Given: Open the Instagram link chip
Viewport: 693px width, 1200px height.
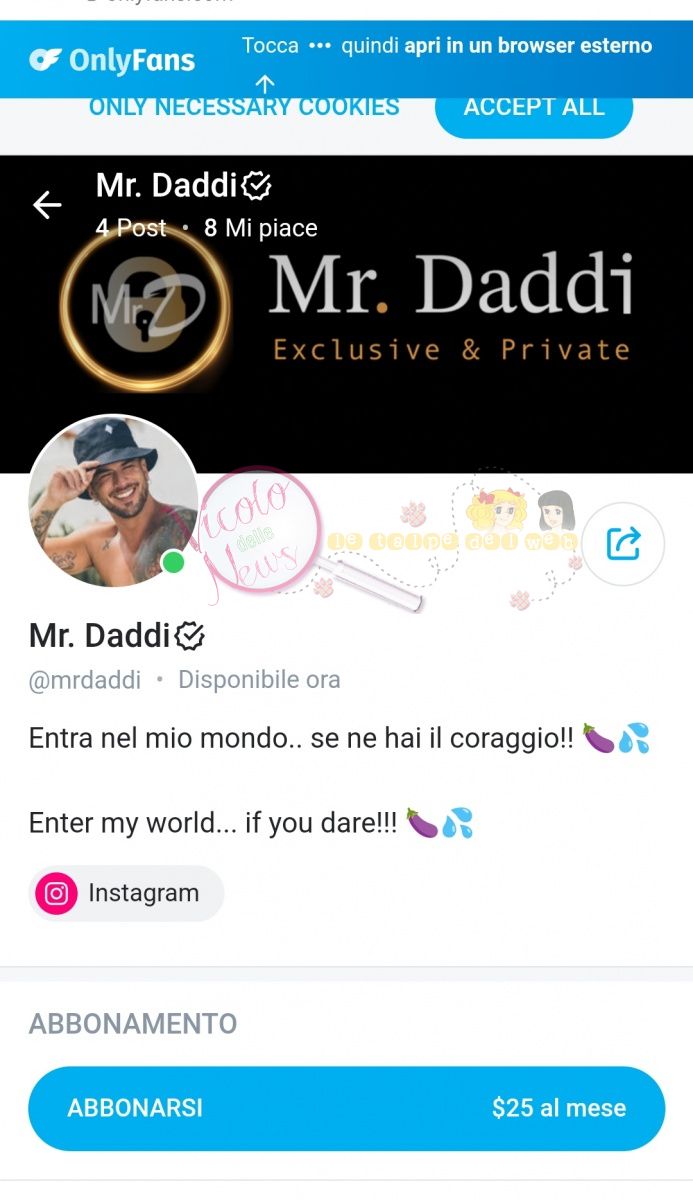Looking at the screenshot, I should click(x=126, y=893).
